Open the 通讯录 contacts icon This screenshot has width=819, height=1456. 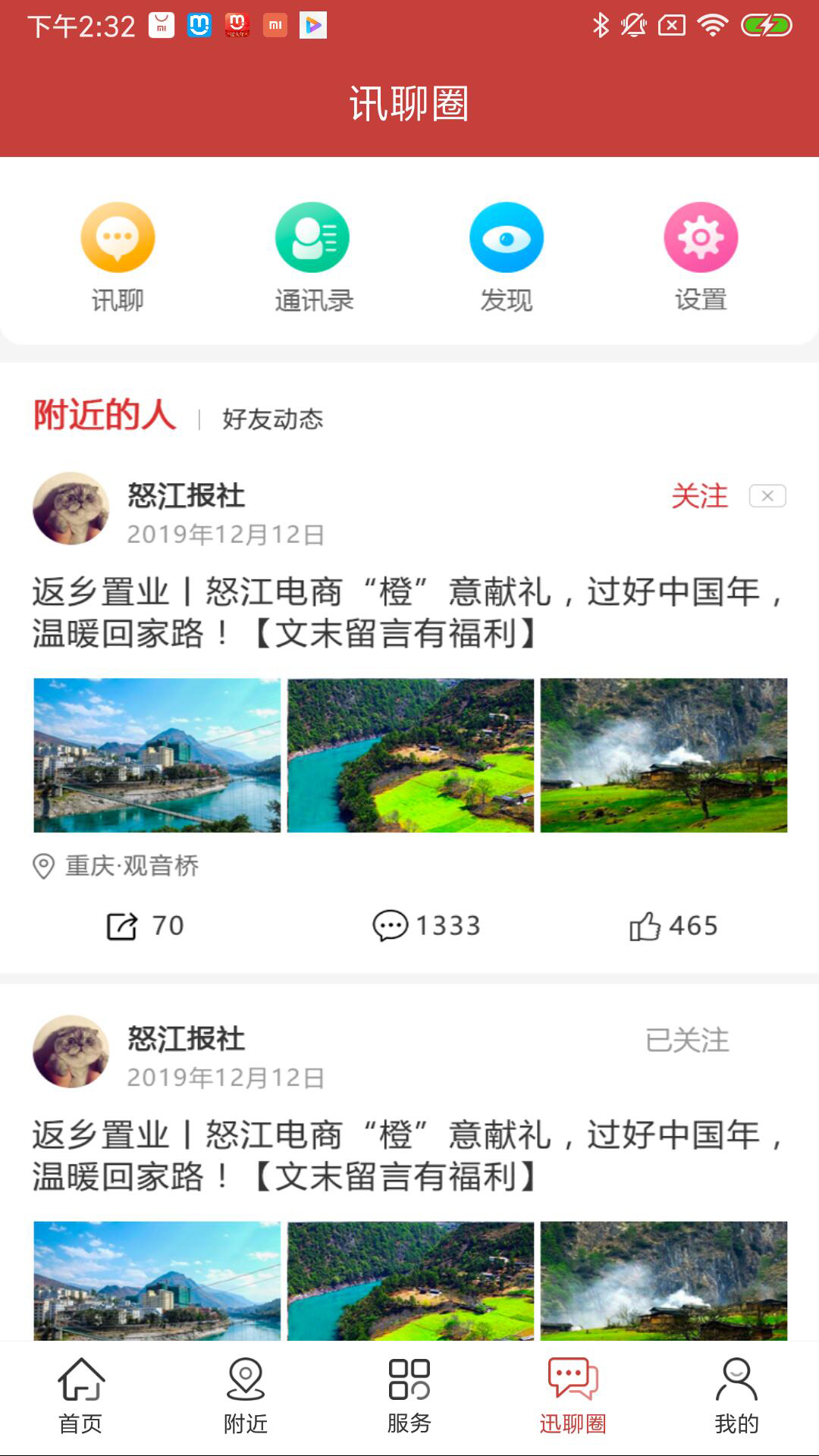click(x=312, y=237)
